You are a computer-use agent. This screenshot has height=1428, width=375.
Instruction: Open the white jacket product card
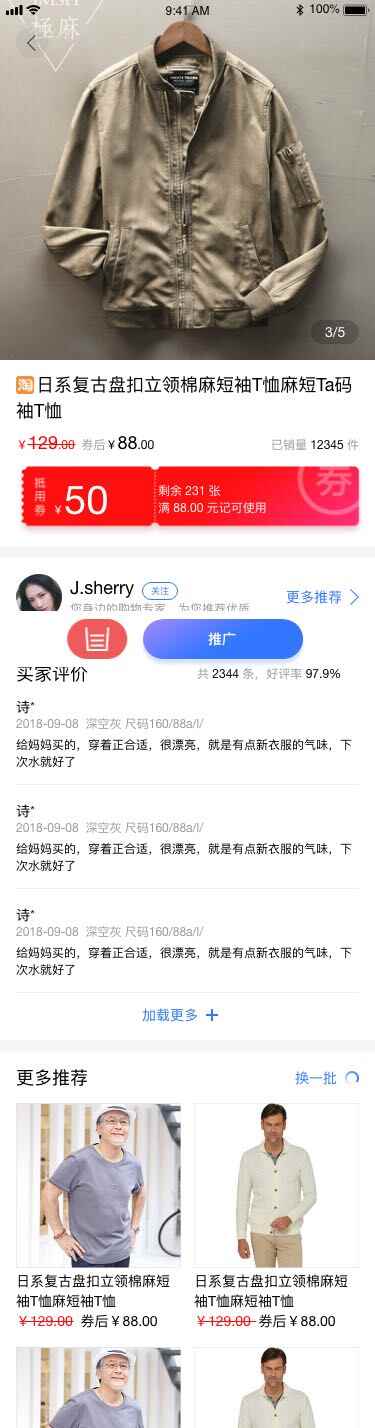pos(276,1217)
